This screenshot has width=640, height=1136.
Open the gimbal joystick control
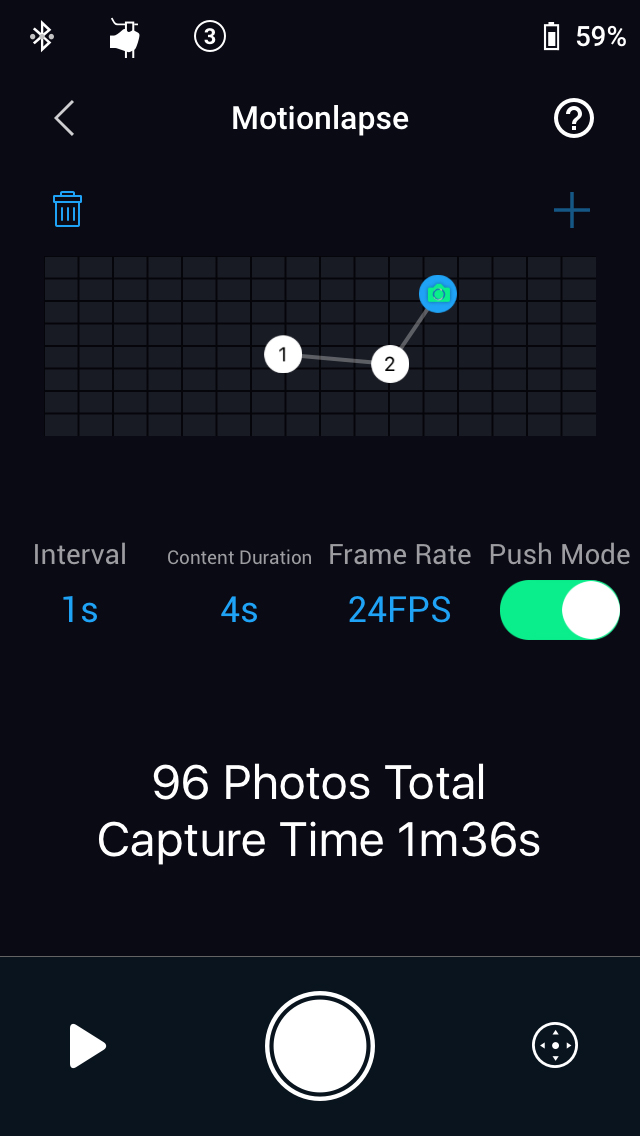click(555, 1046)
